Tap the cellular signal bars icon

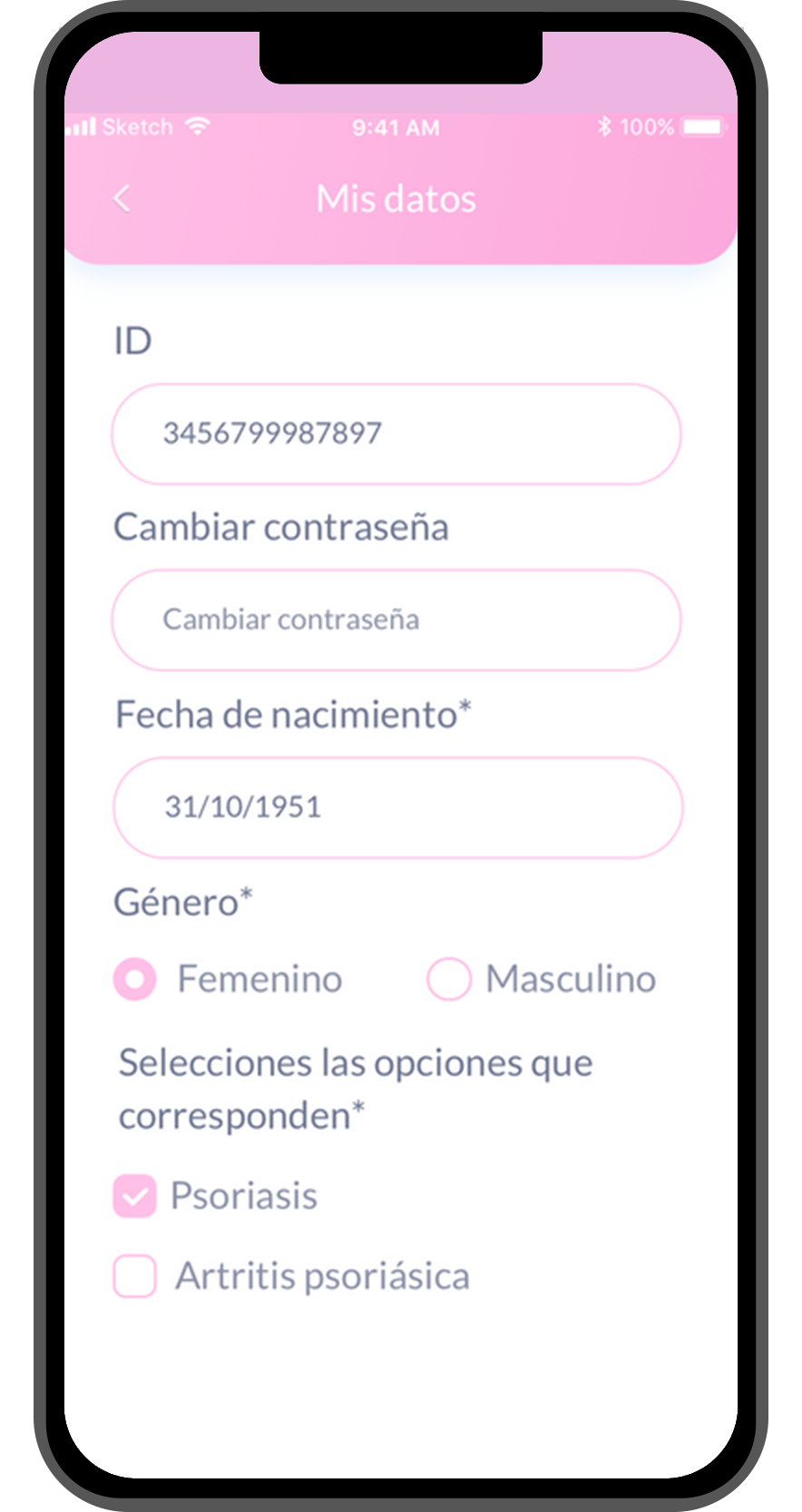83,126
